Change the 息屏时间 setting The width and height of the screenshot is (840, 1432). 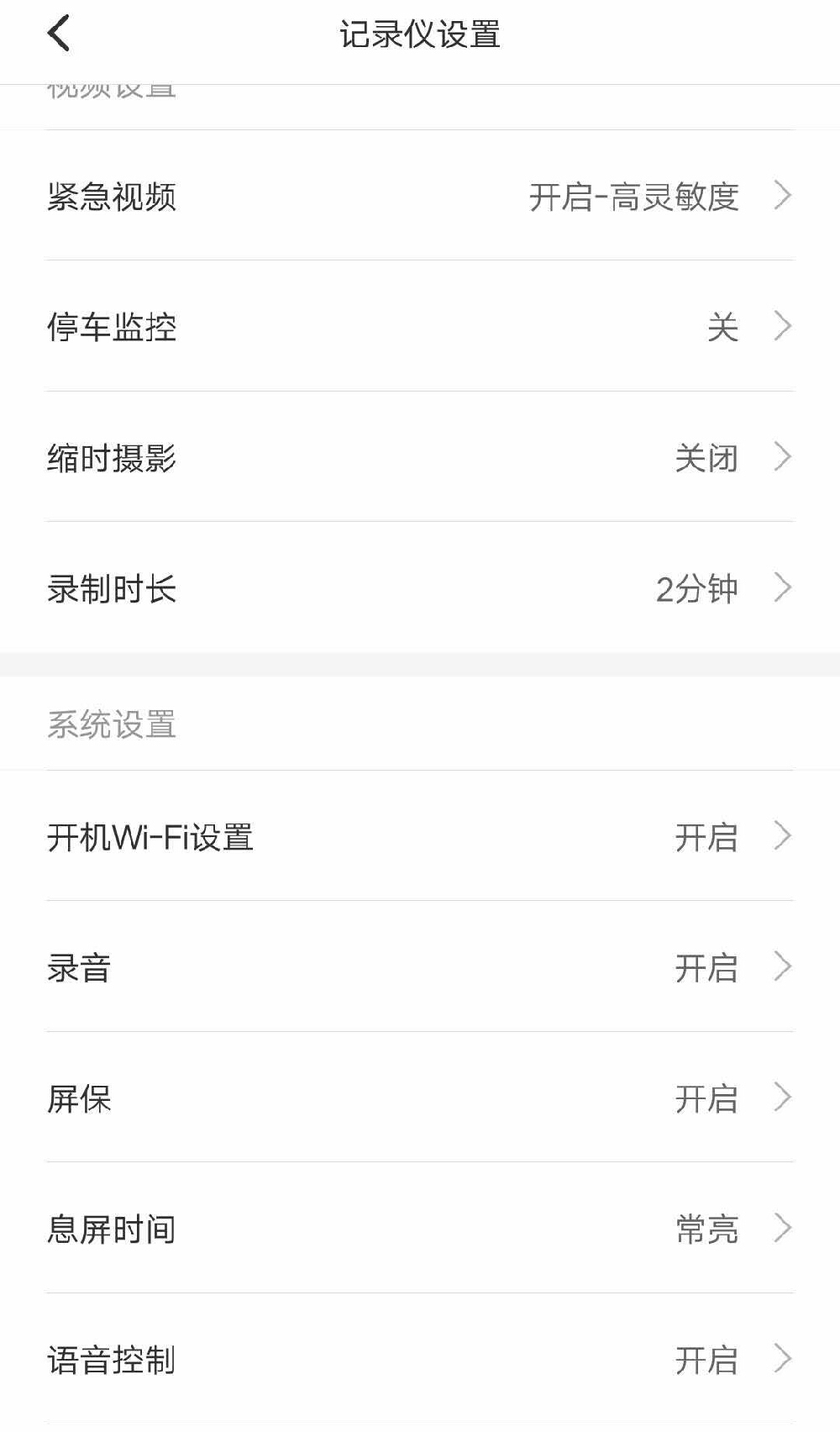[420, 1228]
